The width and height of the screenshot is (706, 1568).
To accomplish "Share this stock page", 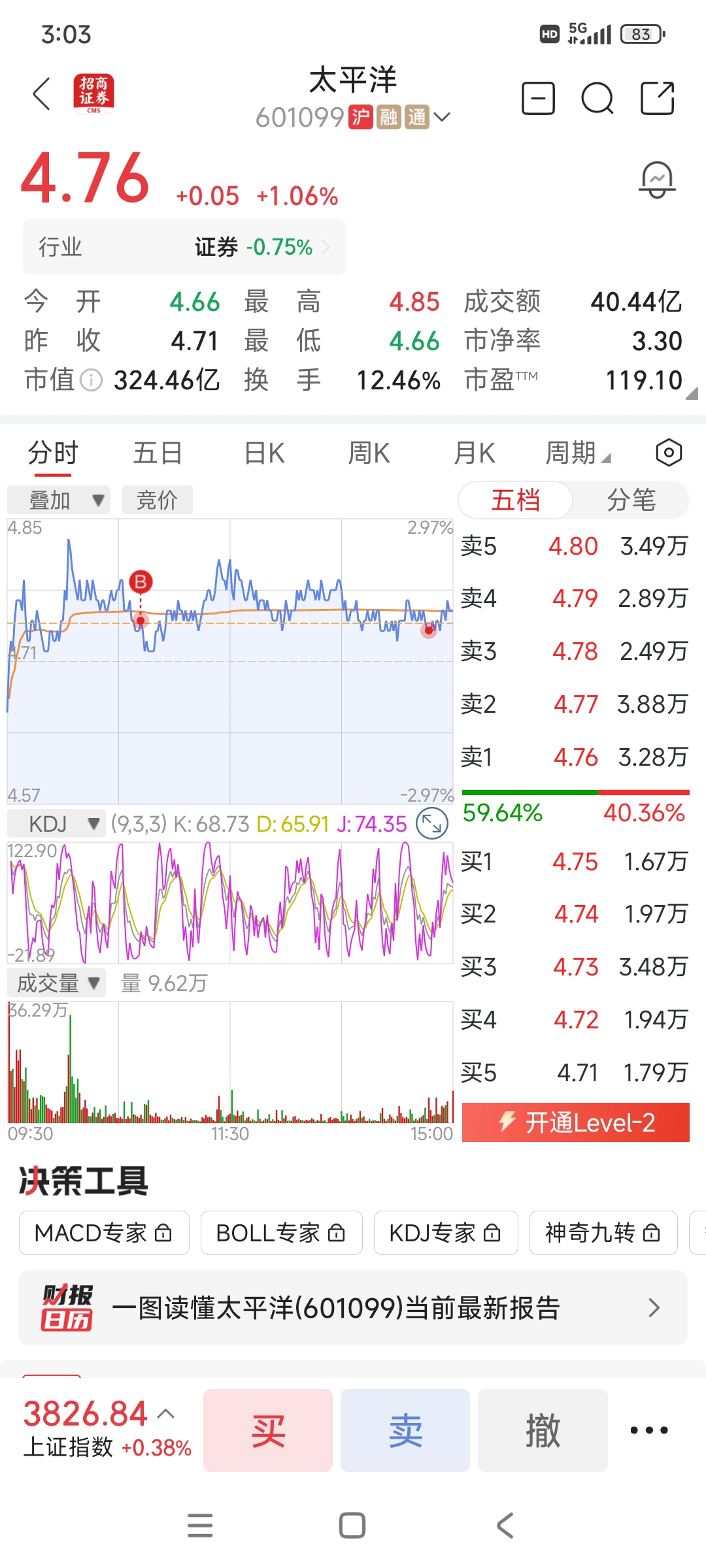I will (657, 99).
